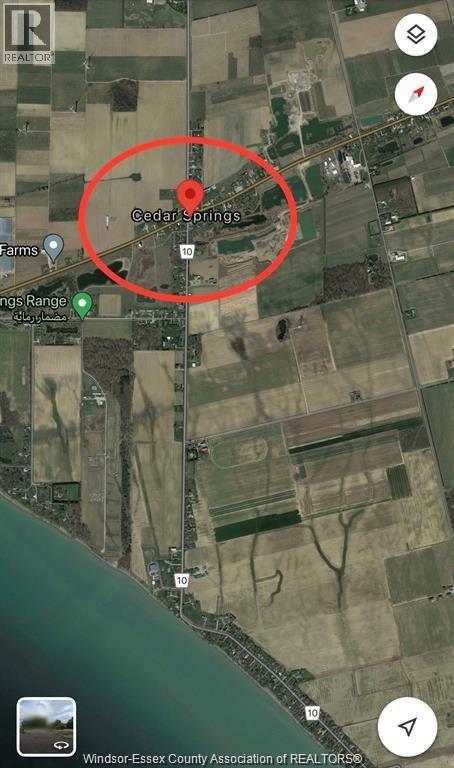The width and height of the screenshot is (454, 768).
Task: Open the green Range place marker
Action: tap(82, 306)
